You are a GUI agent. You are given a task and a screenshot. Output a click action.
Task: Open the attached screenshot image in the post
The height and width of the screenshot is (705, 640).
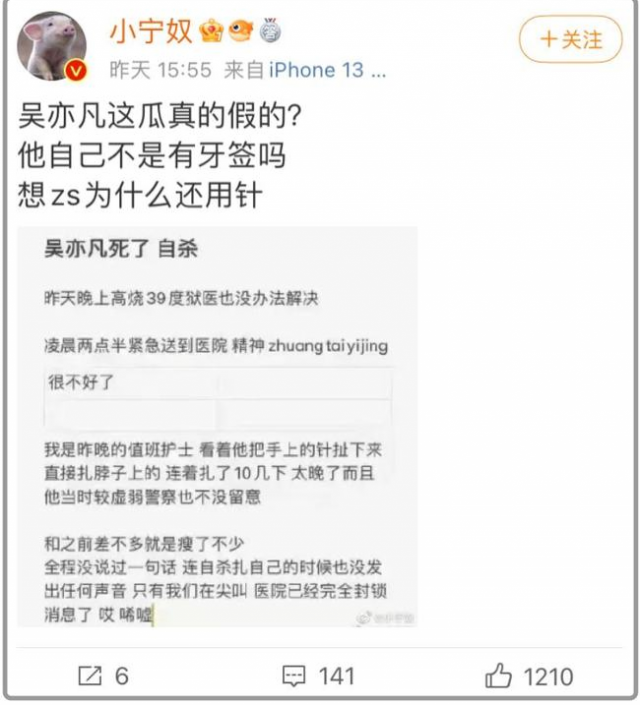click(x=217, y=425)
